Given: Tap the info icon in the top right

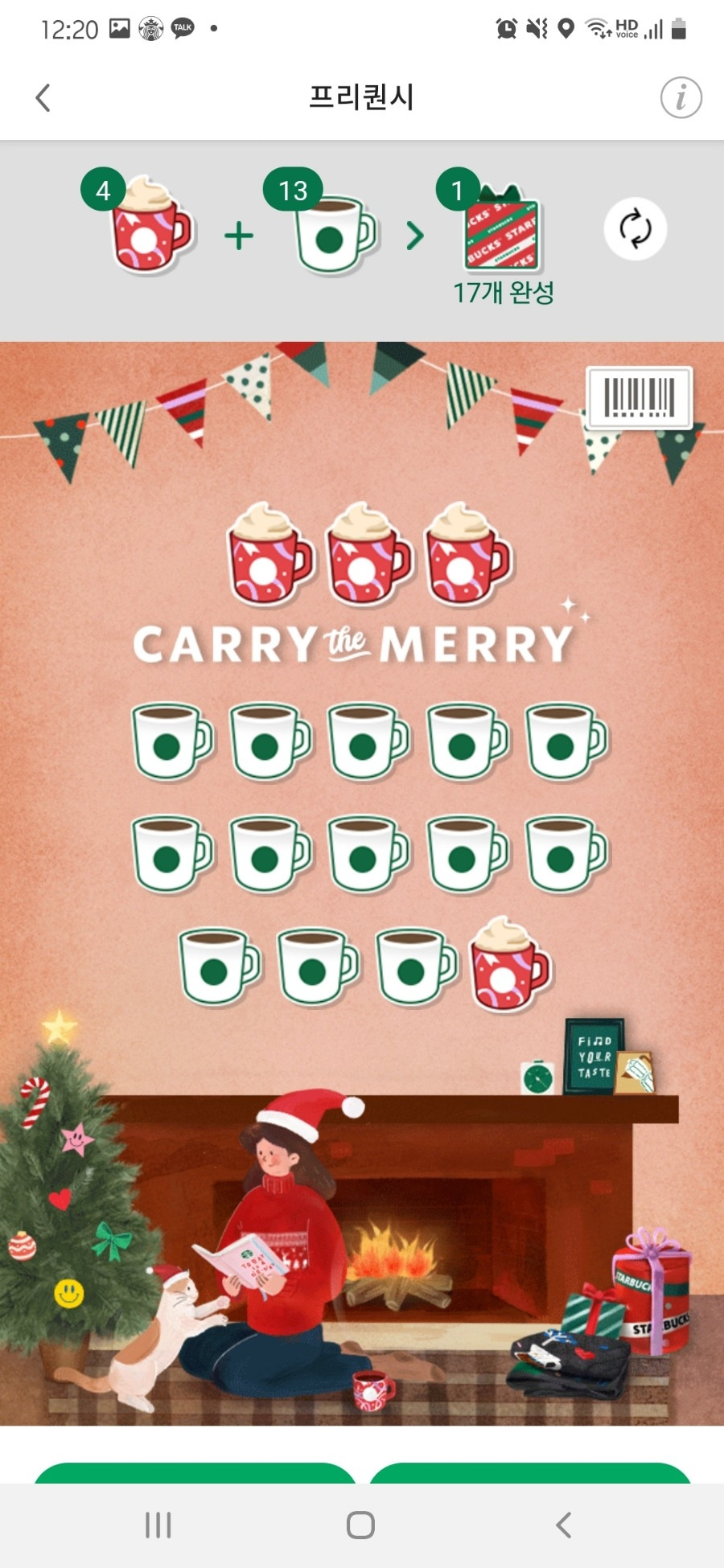Looking at the screenshot, I should (681, 98).
